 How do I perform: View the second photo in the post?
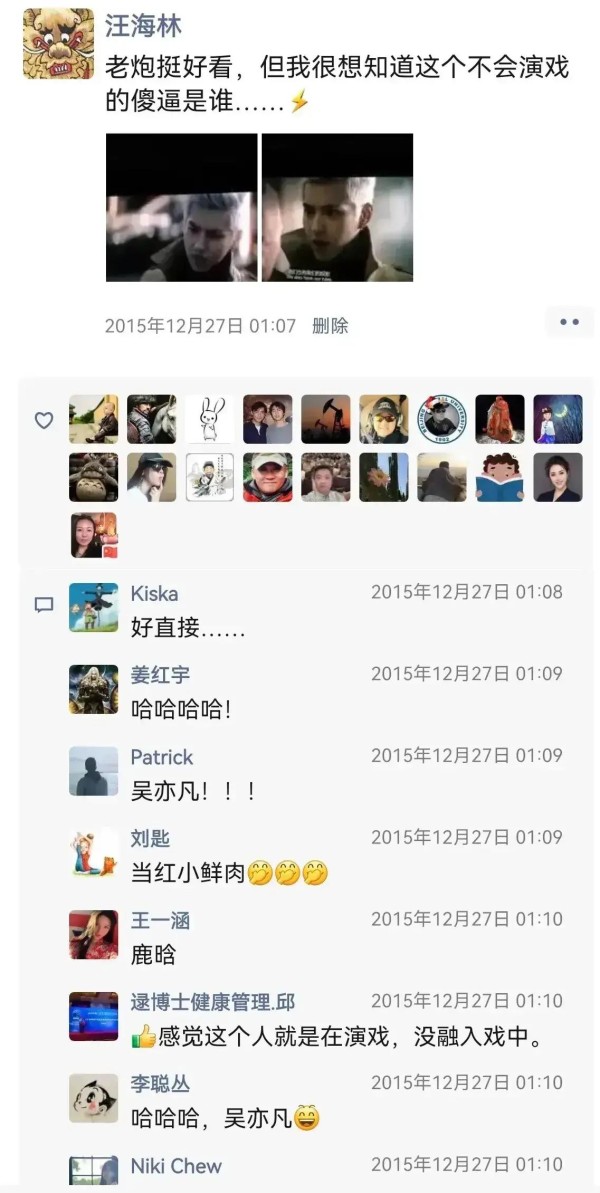pyautogui.click(x=338, y=208)
